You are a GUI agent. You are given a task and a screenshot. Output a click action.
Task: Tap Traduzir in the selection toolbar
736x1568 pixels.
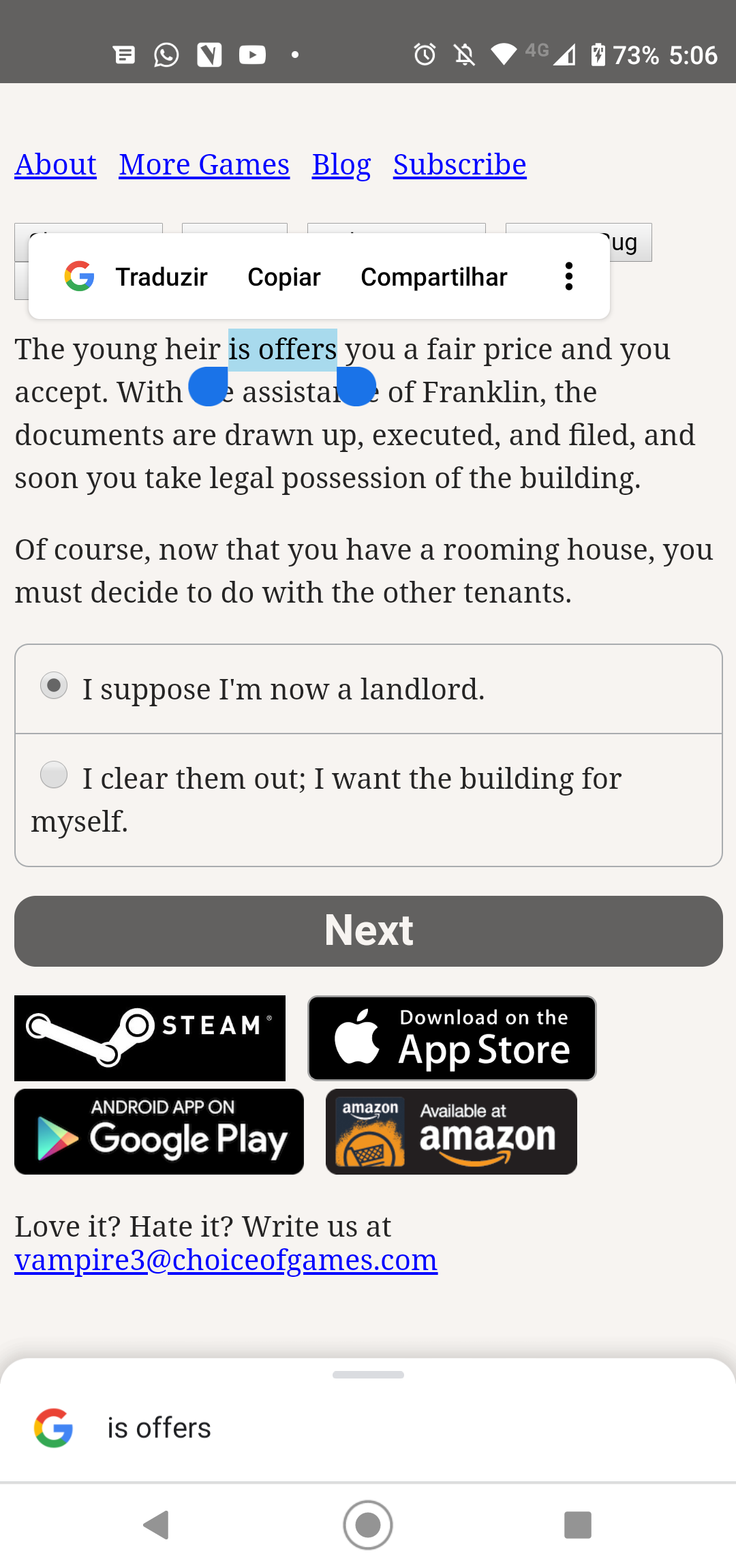point(162,277)
